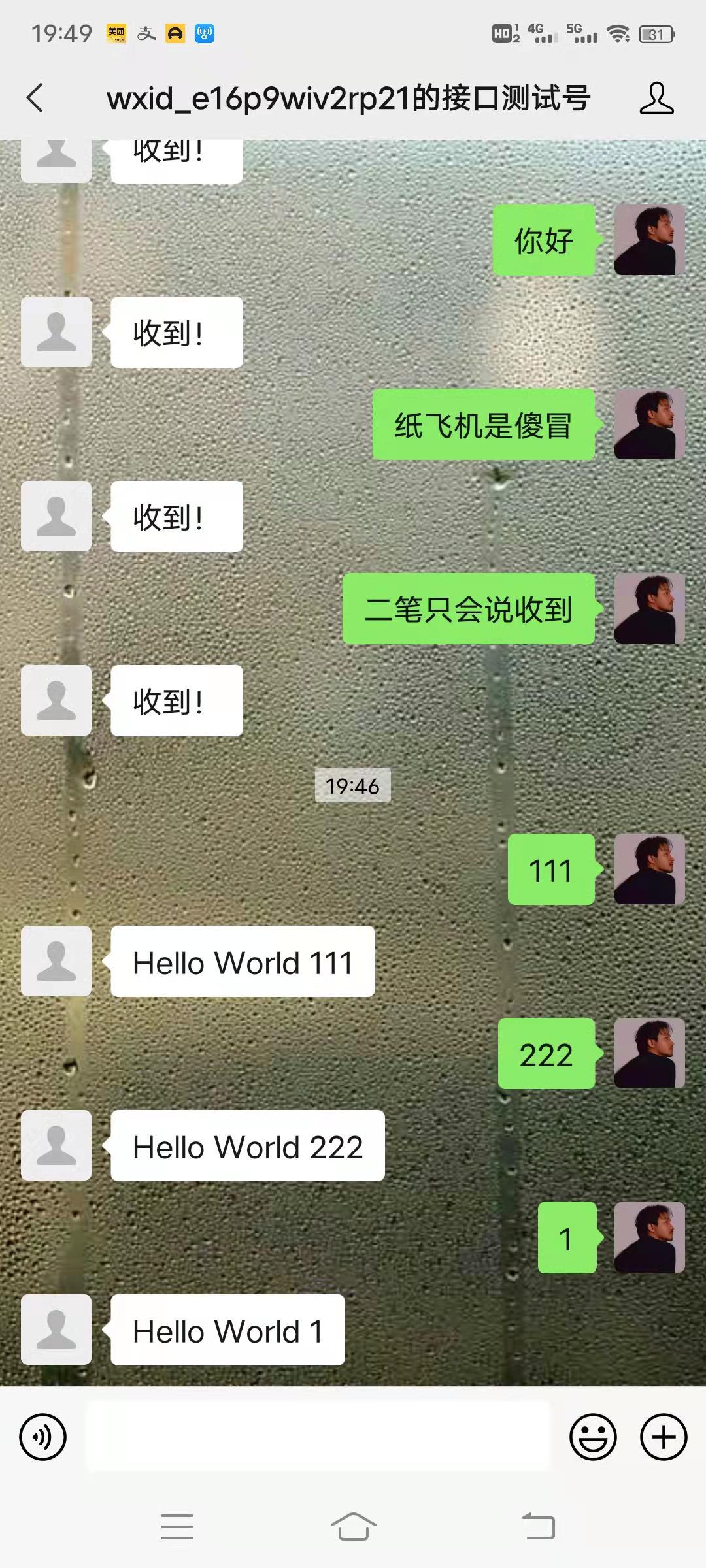The height and width of the screenshot is (1568, 706).
Task: Tap the message text field
Action: (x=318, y=1437)
